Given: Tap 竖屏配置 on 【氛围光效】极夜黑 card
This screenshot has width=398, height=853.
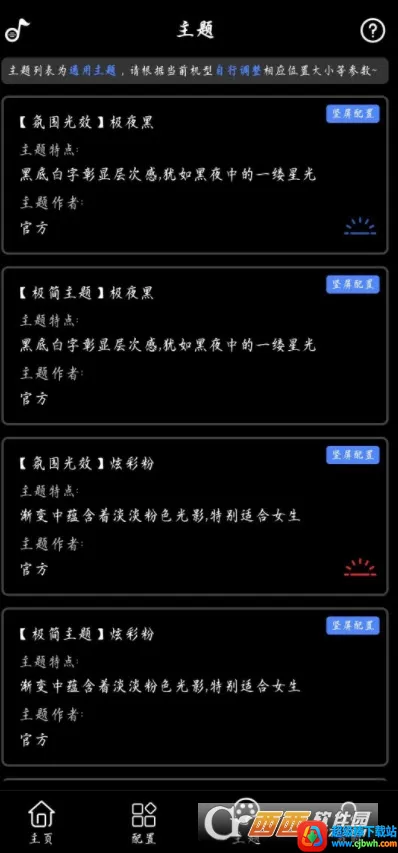Looking at the screenshot, I should [353, 114].
